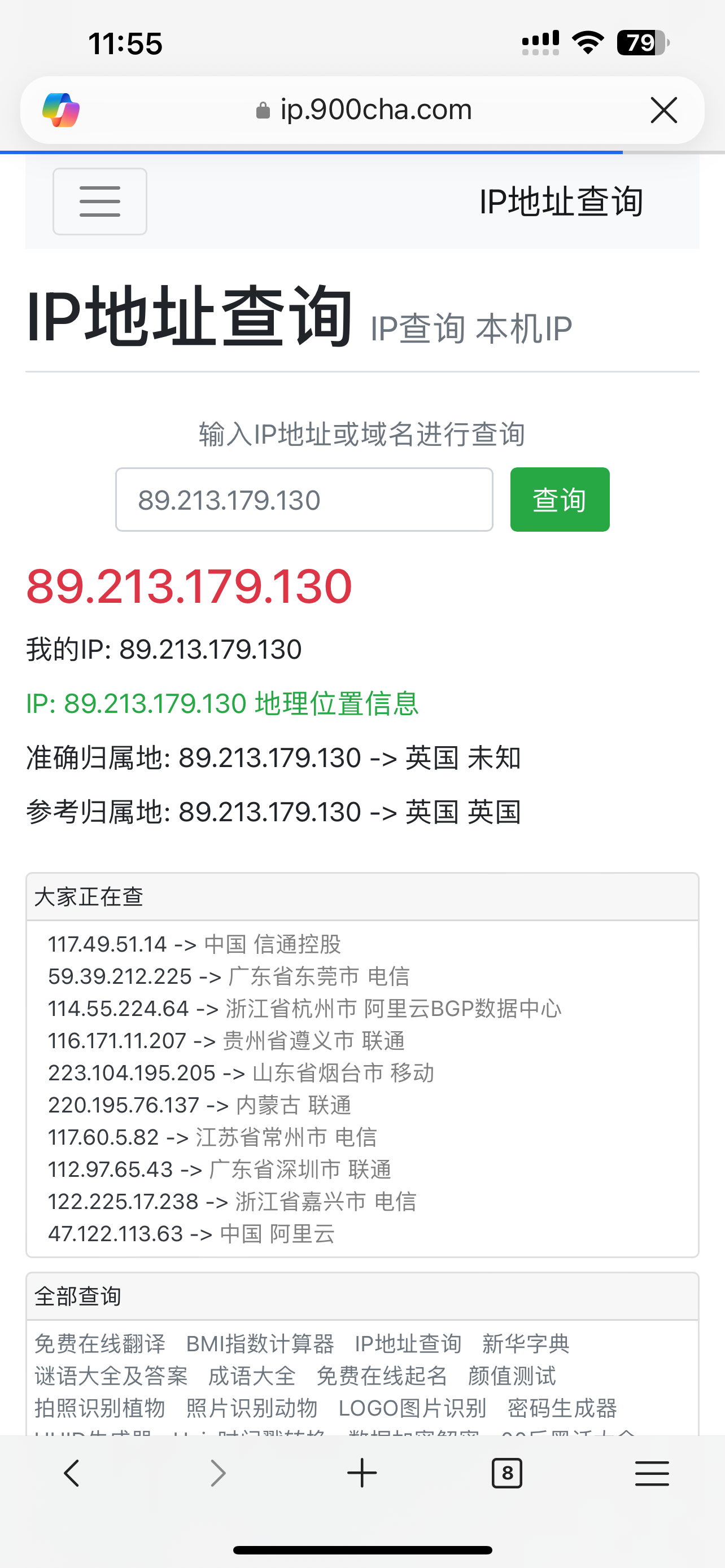The width and height of the screenshot is (725, 1568).
Task: Open the hamburger navigation menu on page
Action: point(100,202)
